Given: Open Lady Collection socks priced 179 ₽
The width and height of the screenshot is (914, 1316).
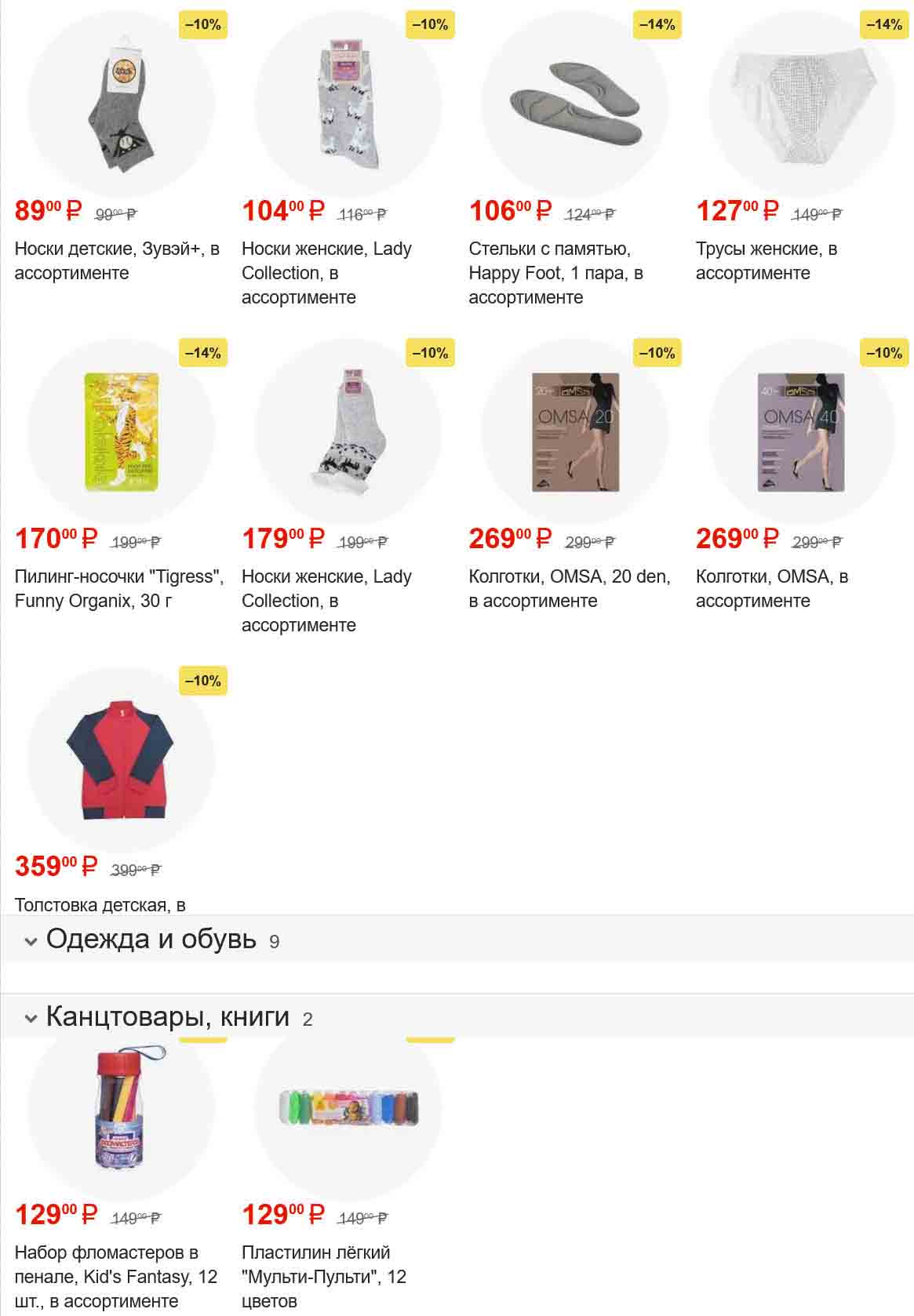Looking at the screenshot, I should tap(348, 432).
